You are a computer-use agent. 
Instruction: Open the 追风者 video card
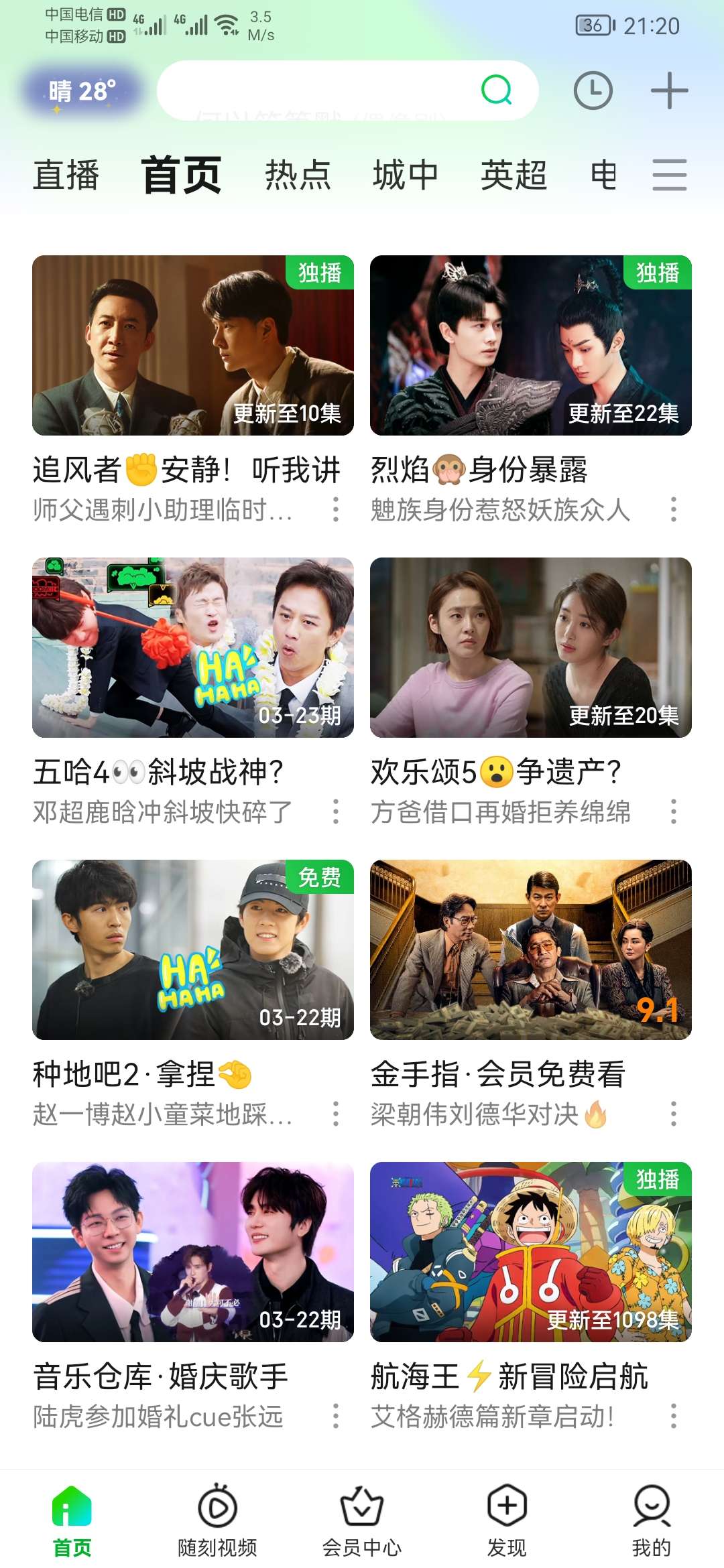pos(193,346)
